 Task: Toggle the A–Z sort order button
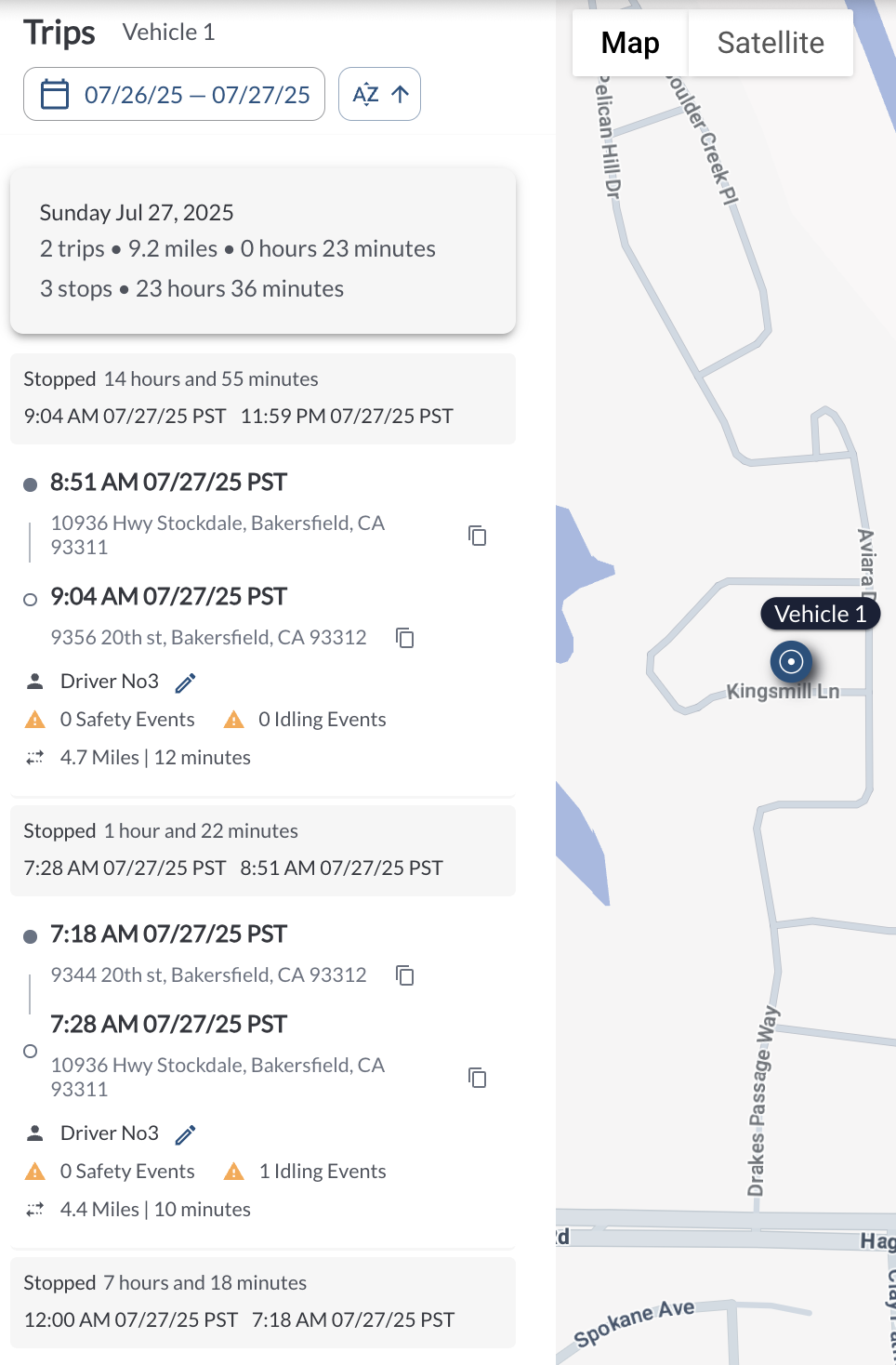point(379,94)
